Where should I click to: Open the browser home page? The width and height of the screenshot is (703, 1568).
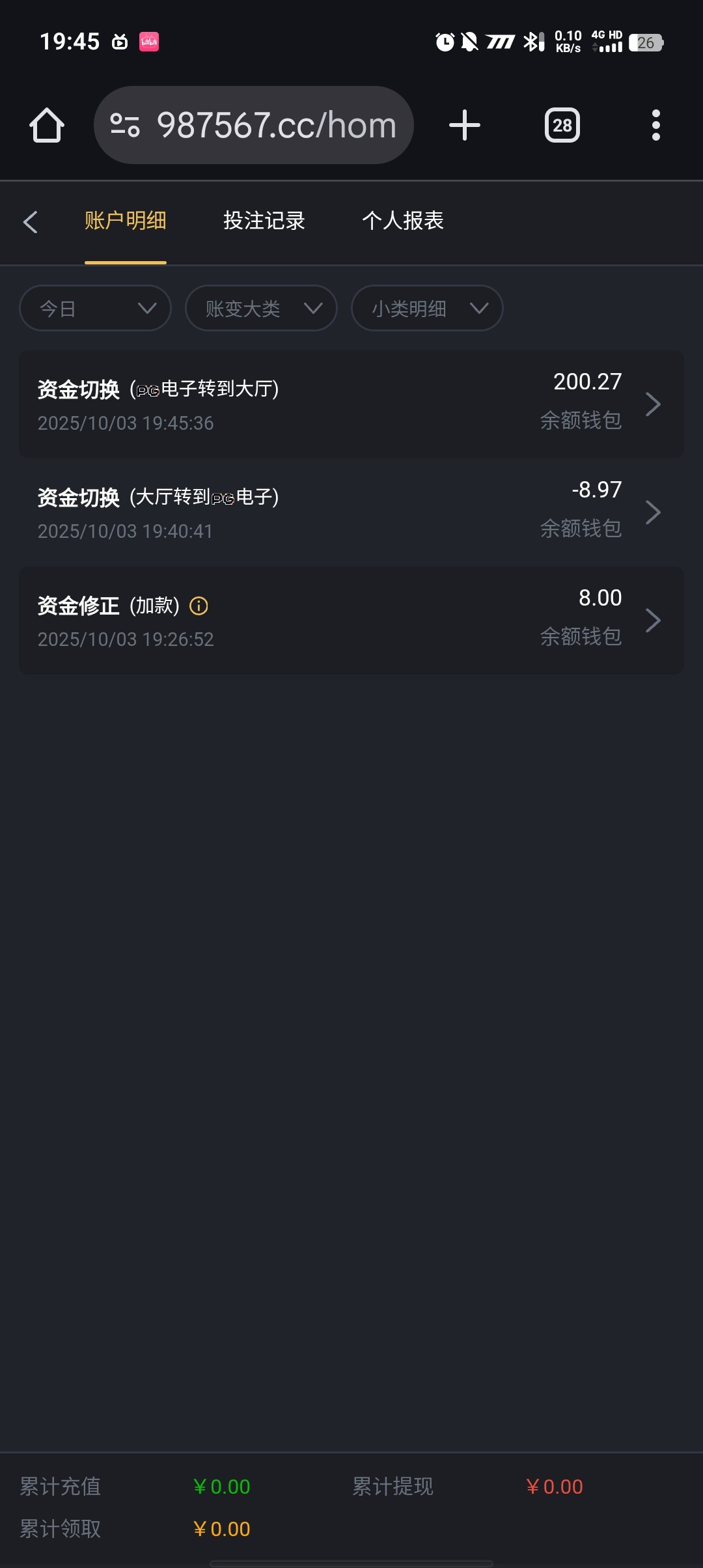pyautogui.click(x=46, y=125)
